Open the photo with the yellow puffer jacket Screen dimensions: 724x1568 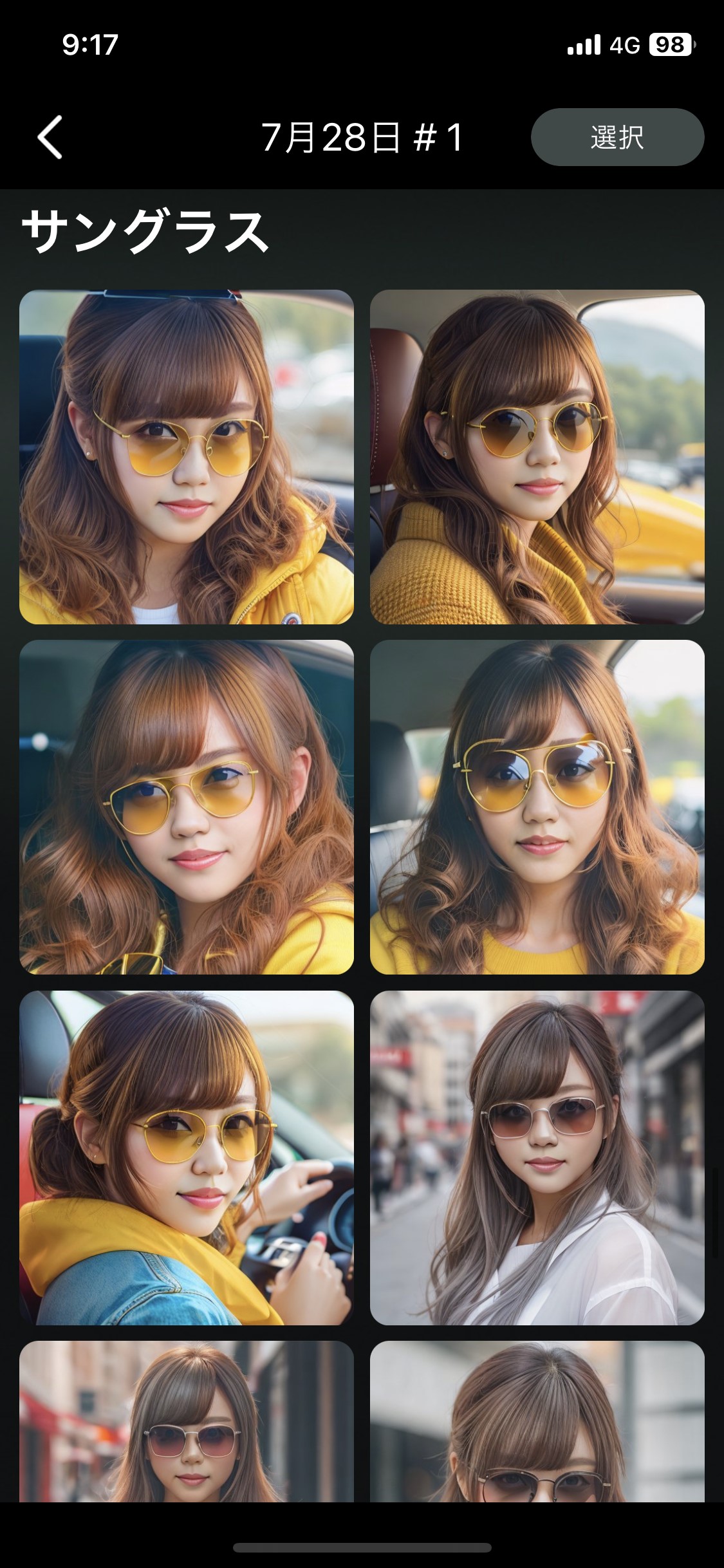pyautogui.click(x=187, y=457)
